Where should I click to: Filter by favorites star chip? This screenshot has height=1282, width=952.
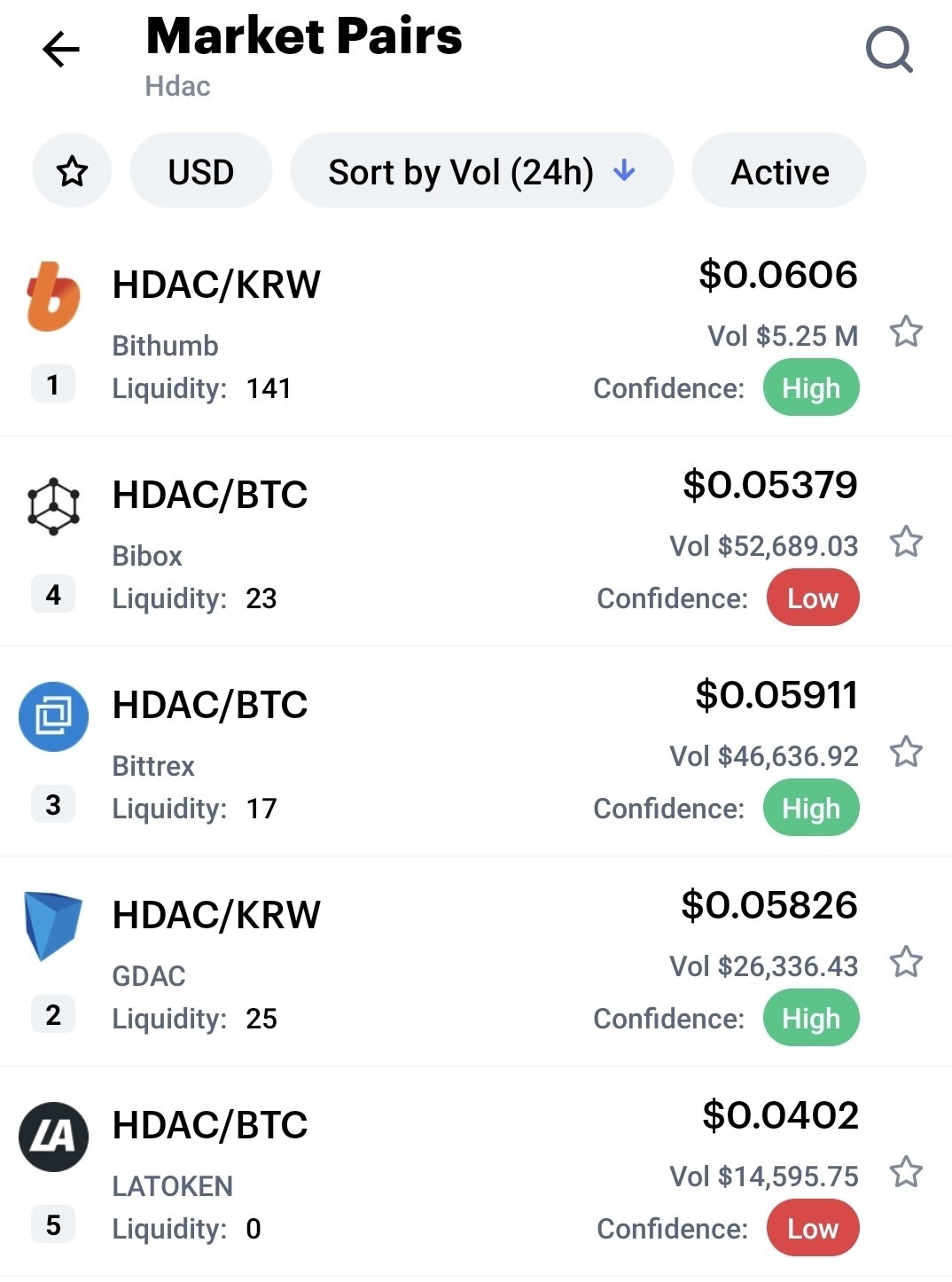pyautogui.click(x=72, y=171)
